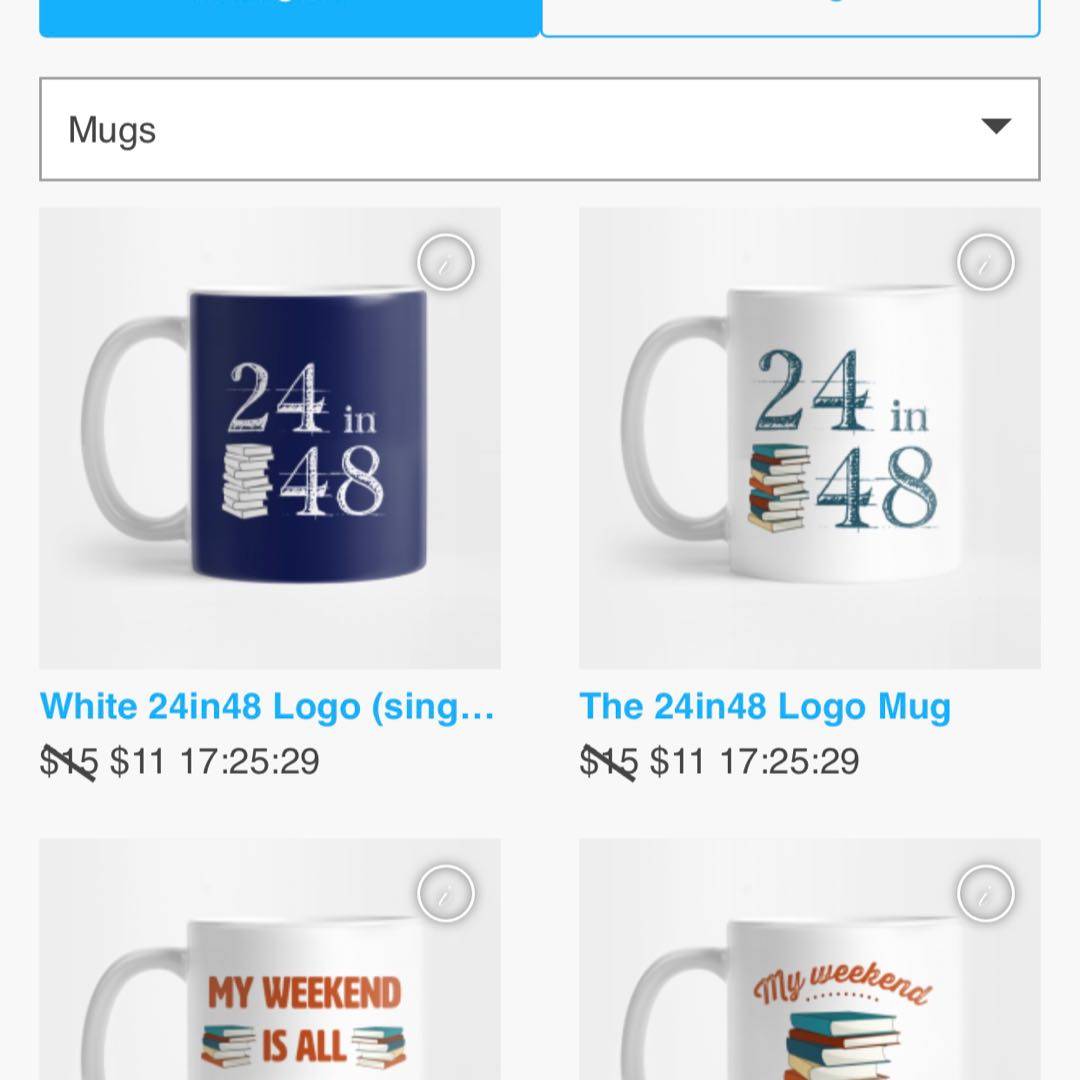Switch to the unselected white outlined top tab

(790, 16)
